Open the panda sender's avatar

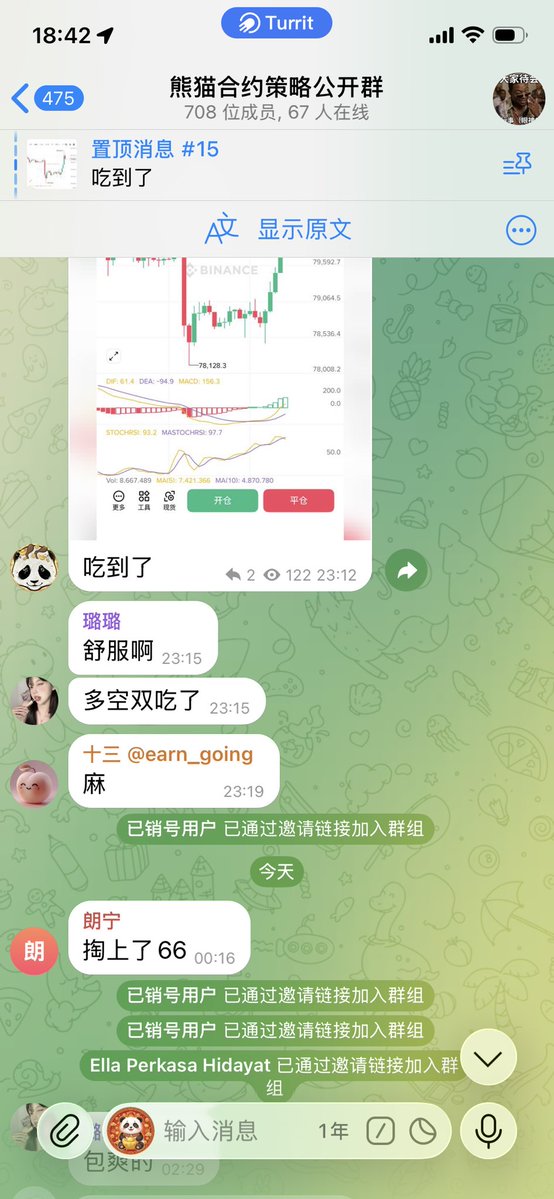click(x=34, y=567)
